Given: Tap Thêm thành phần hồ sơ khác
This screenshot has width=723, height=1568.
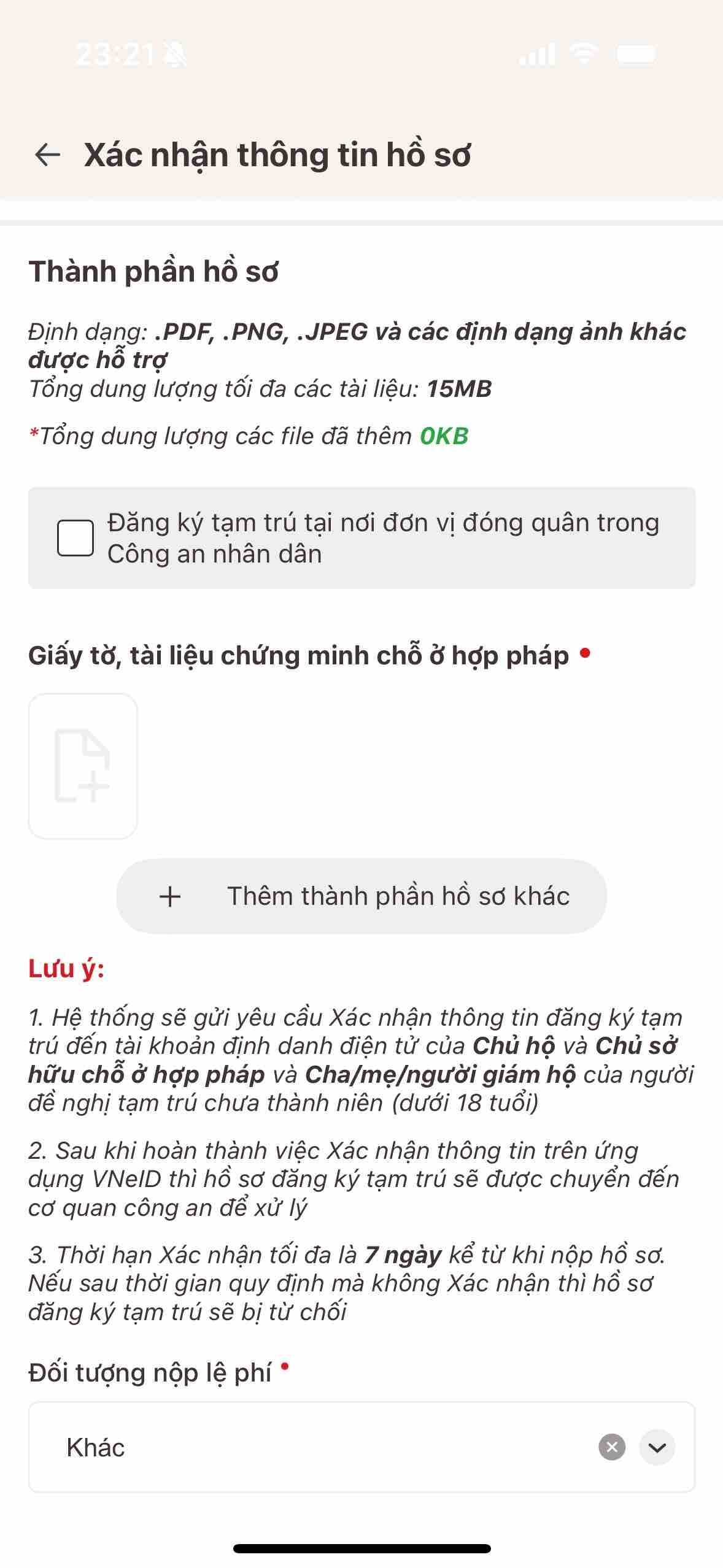Looking at the screenshot, I should click(361, 896).
